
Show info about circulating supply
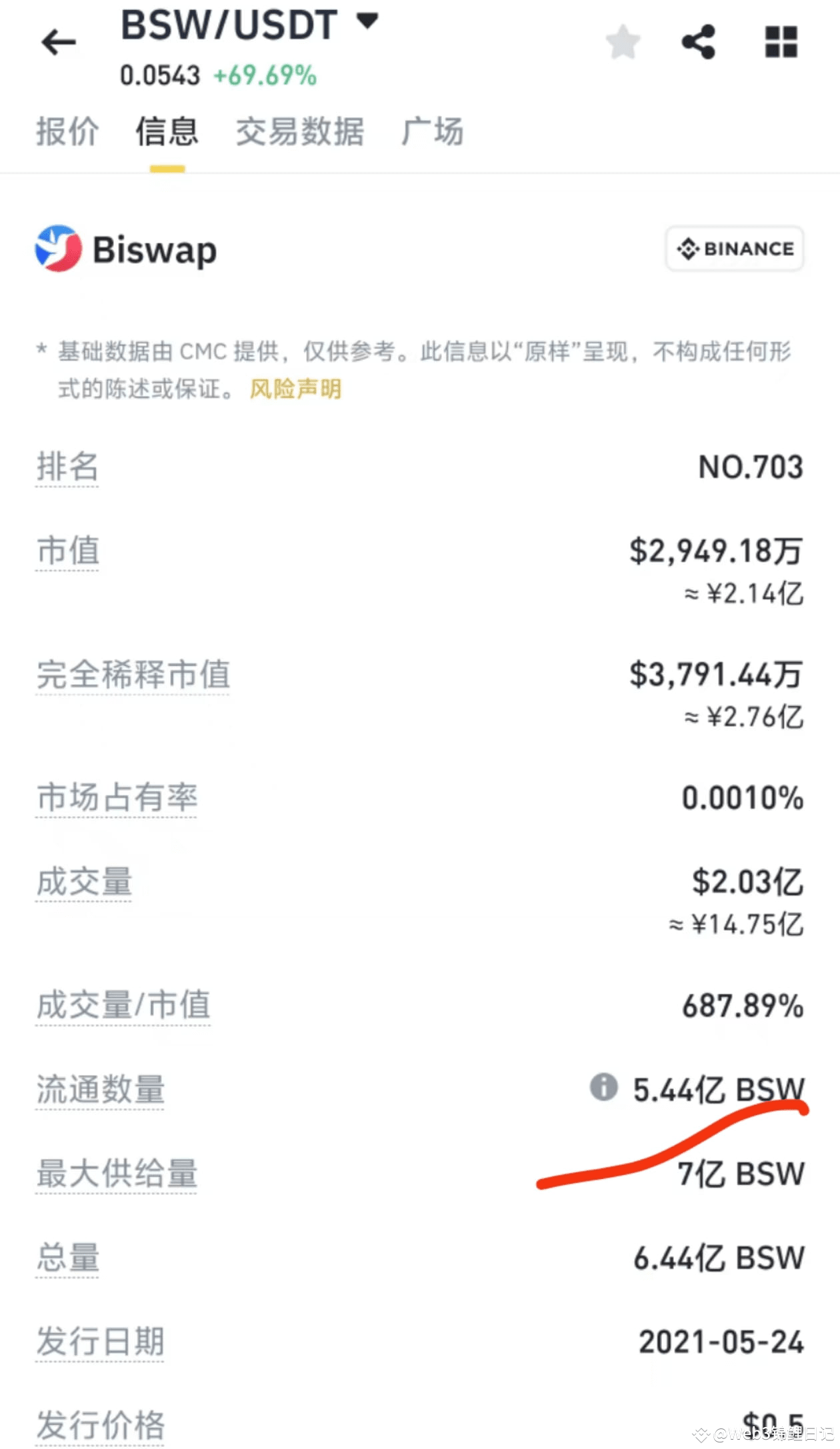coord(604,1087)
